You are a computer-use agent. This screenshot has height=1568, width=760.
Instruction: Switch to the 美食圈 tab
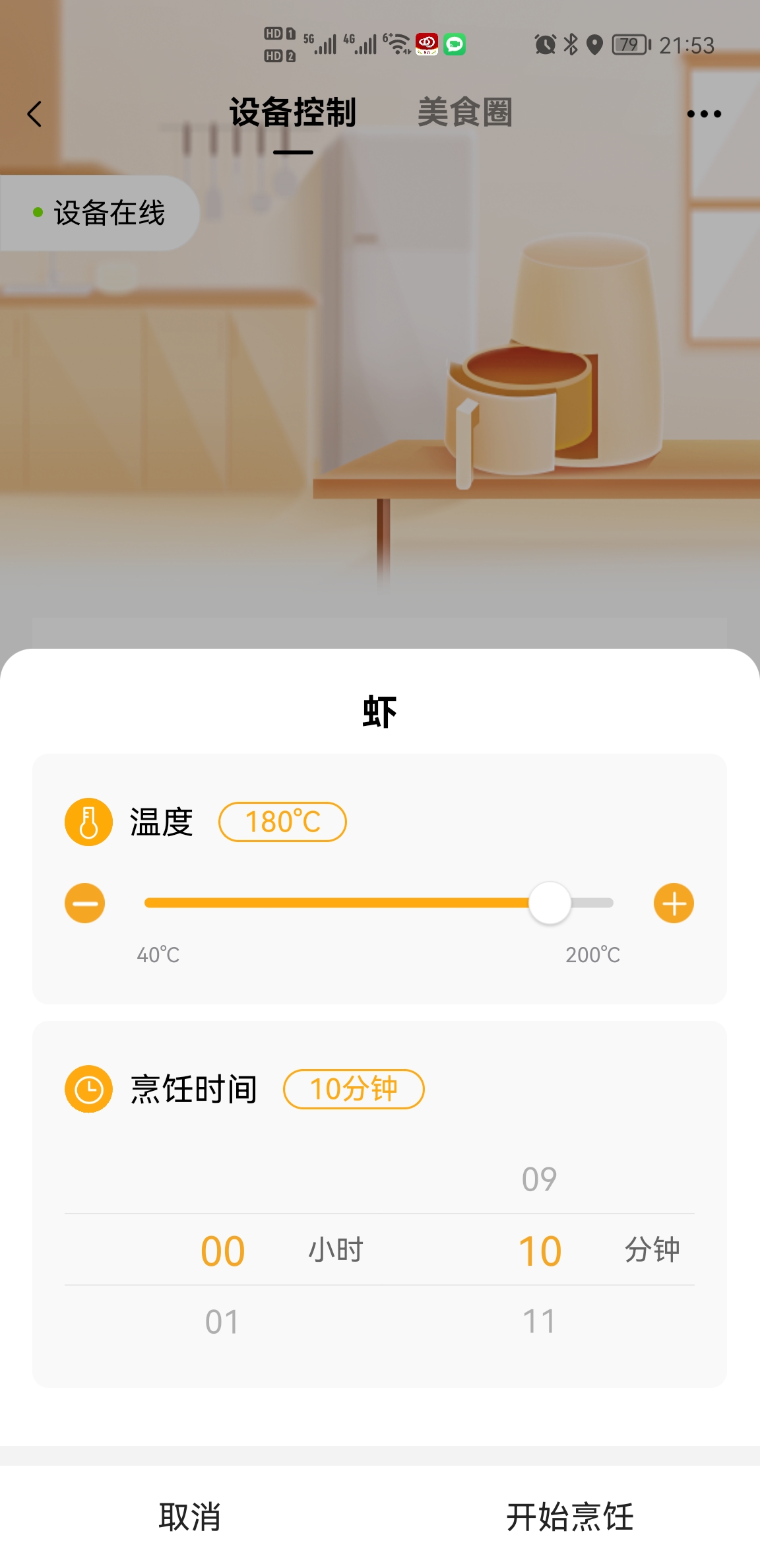click(466, 112)
